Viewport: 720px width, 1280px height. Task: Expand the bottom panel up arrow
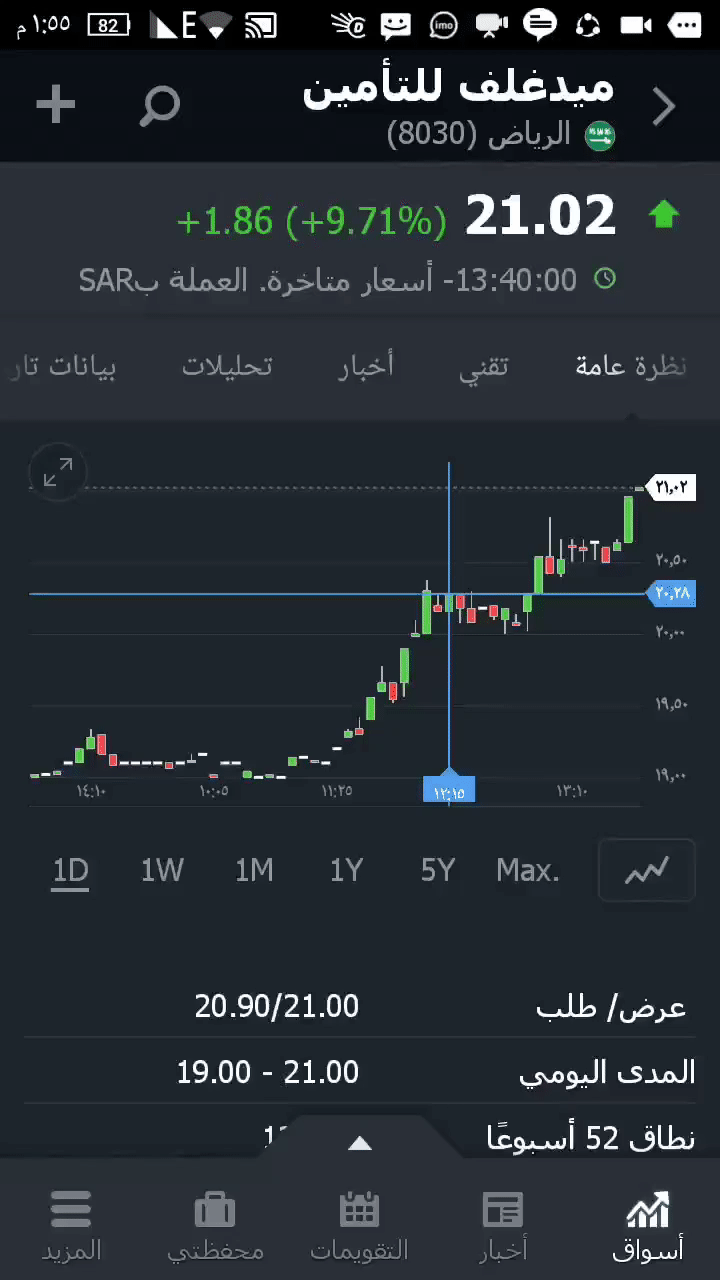click(x=360, y=1144)
